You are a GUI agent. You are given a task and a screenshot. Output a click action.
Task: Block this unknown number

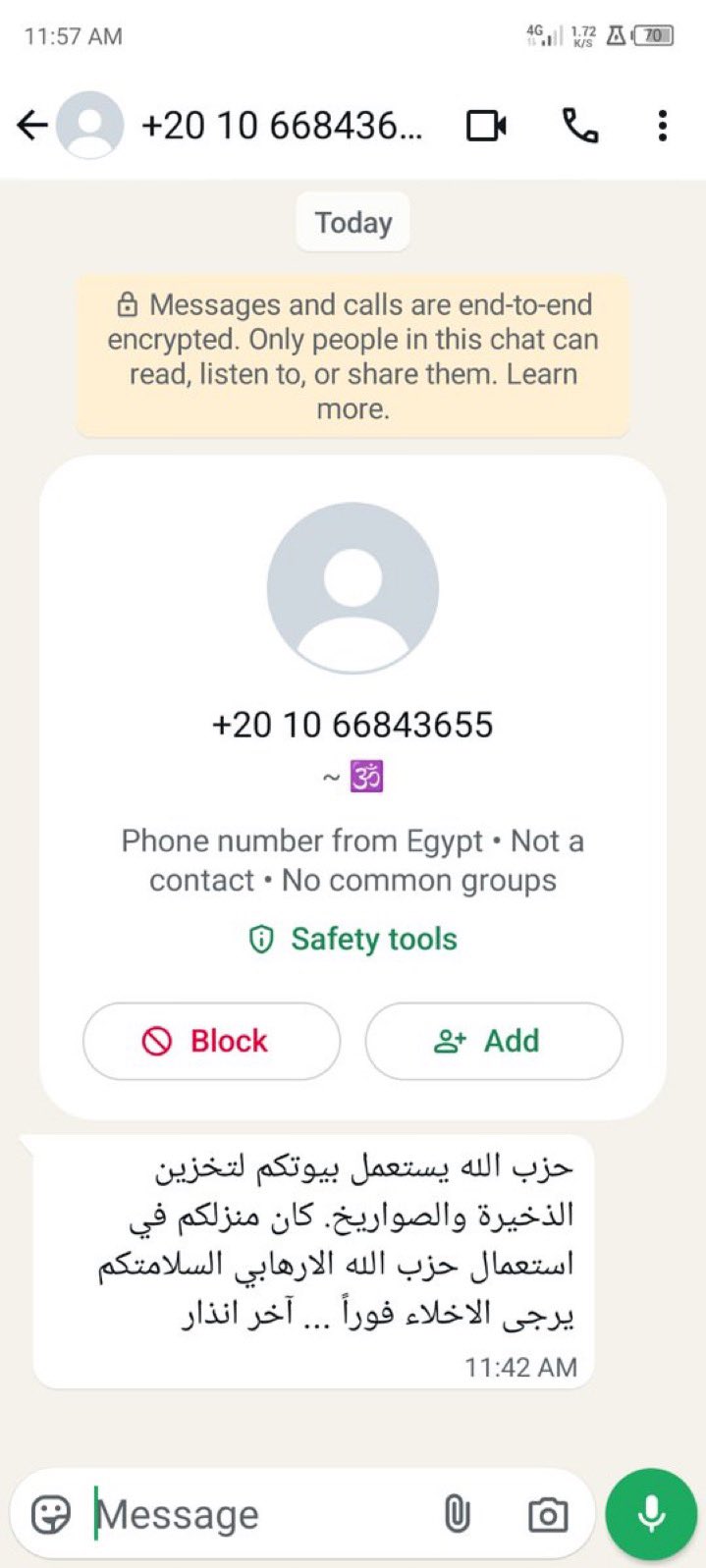pyautogui.click(x=211, y=1041)
